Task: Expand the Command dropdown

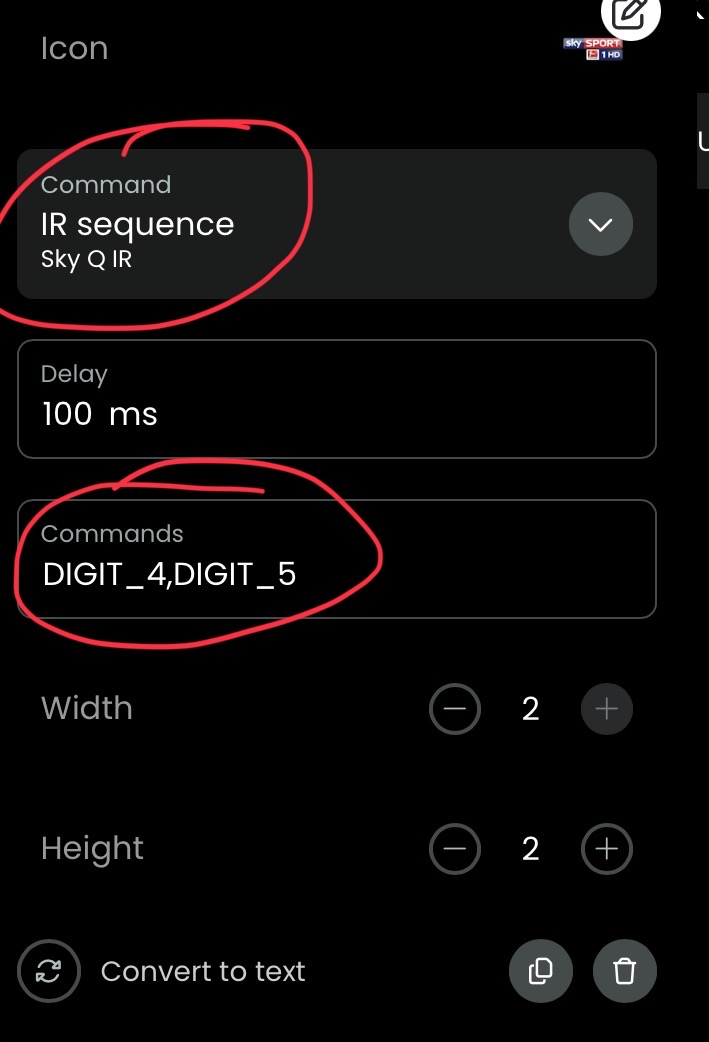Action: [x=600, y=225]
